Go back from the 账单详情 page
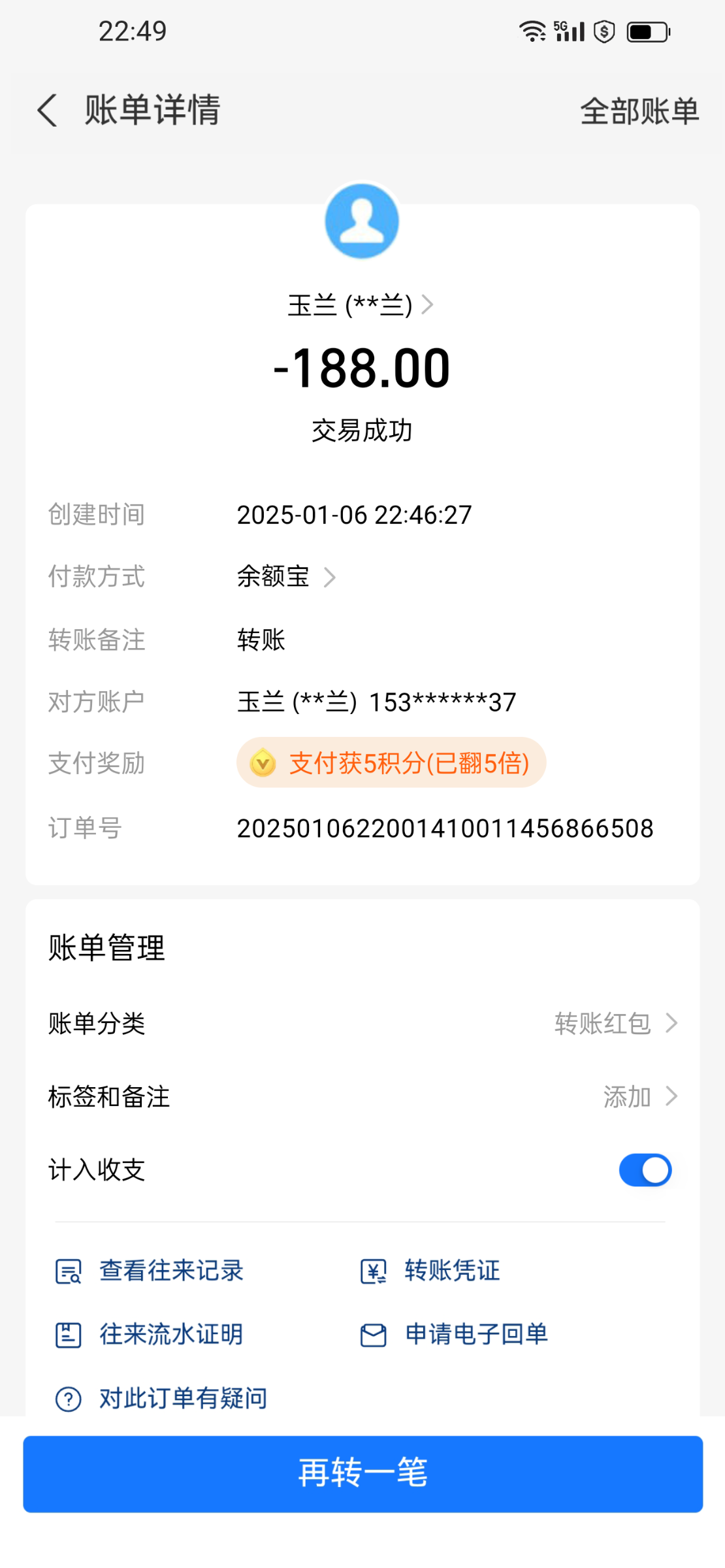The width and height of the screenshot is (725, 1568). [x=47, y=110]
